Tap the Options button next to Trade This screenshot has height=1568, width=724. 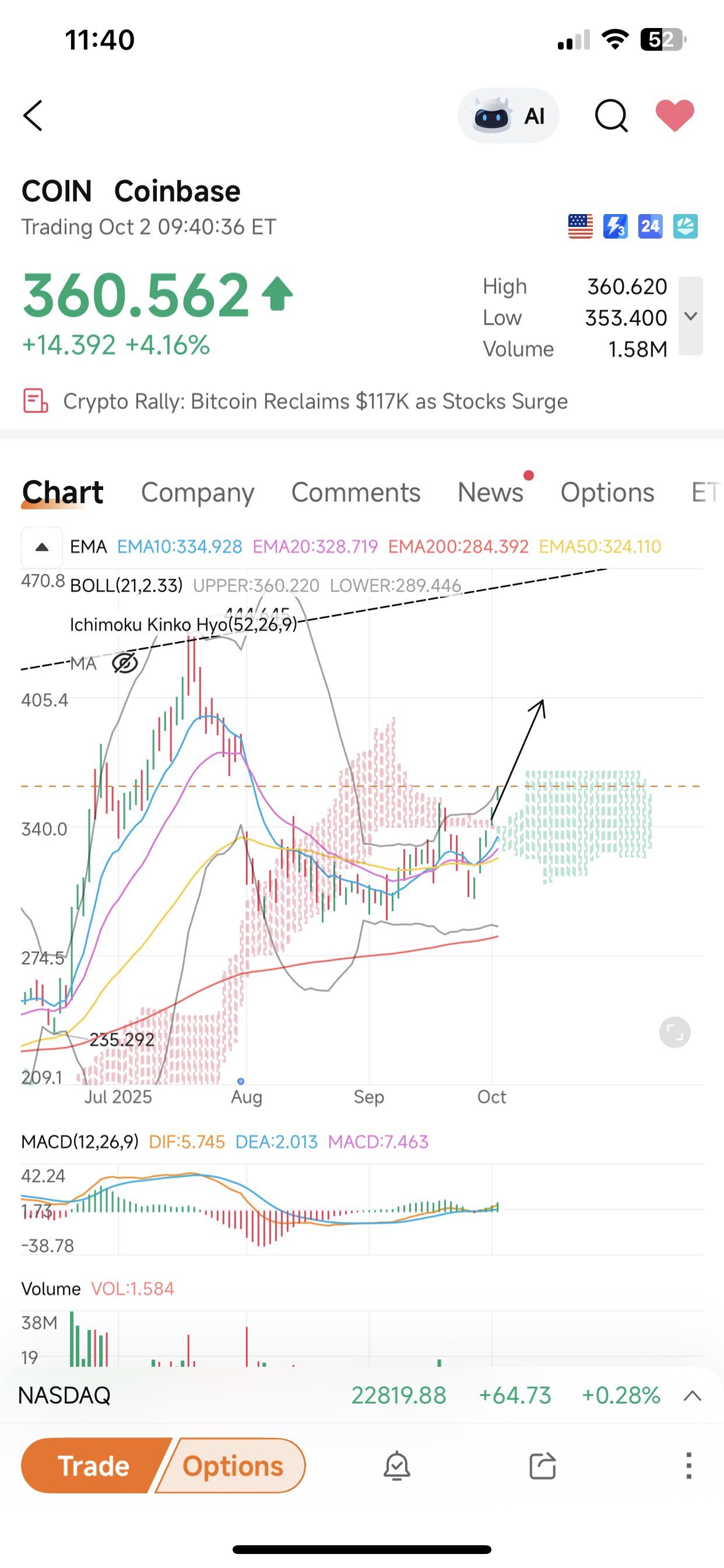(x=232, y=1466)
